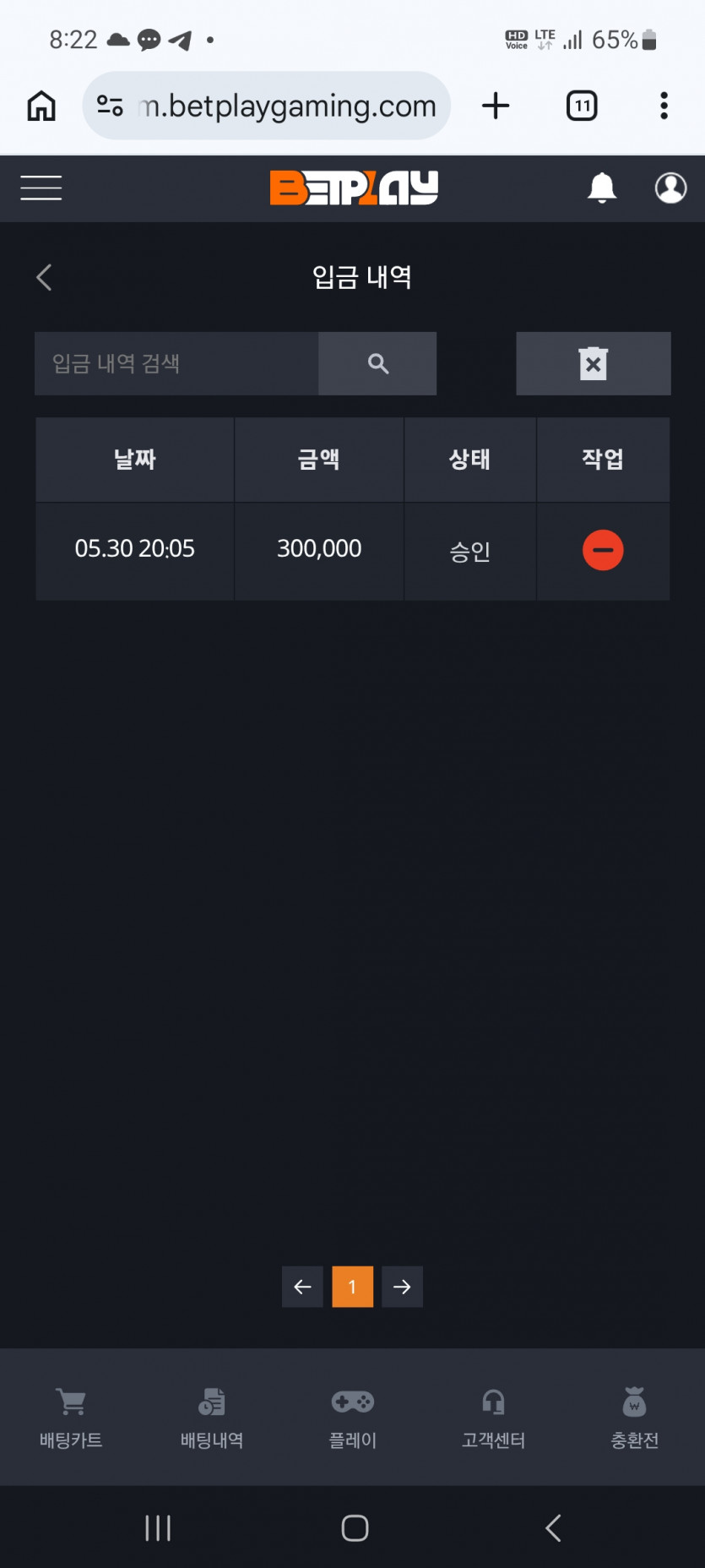
Task: Tap the browser home button
Action: [41, 106]
